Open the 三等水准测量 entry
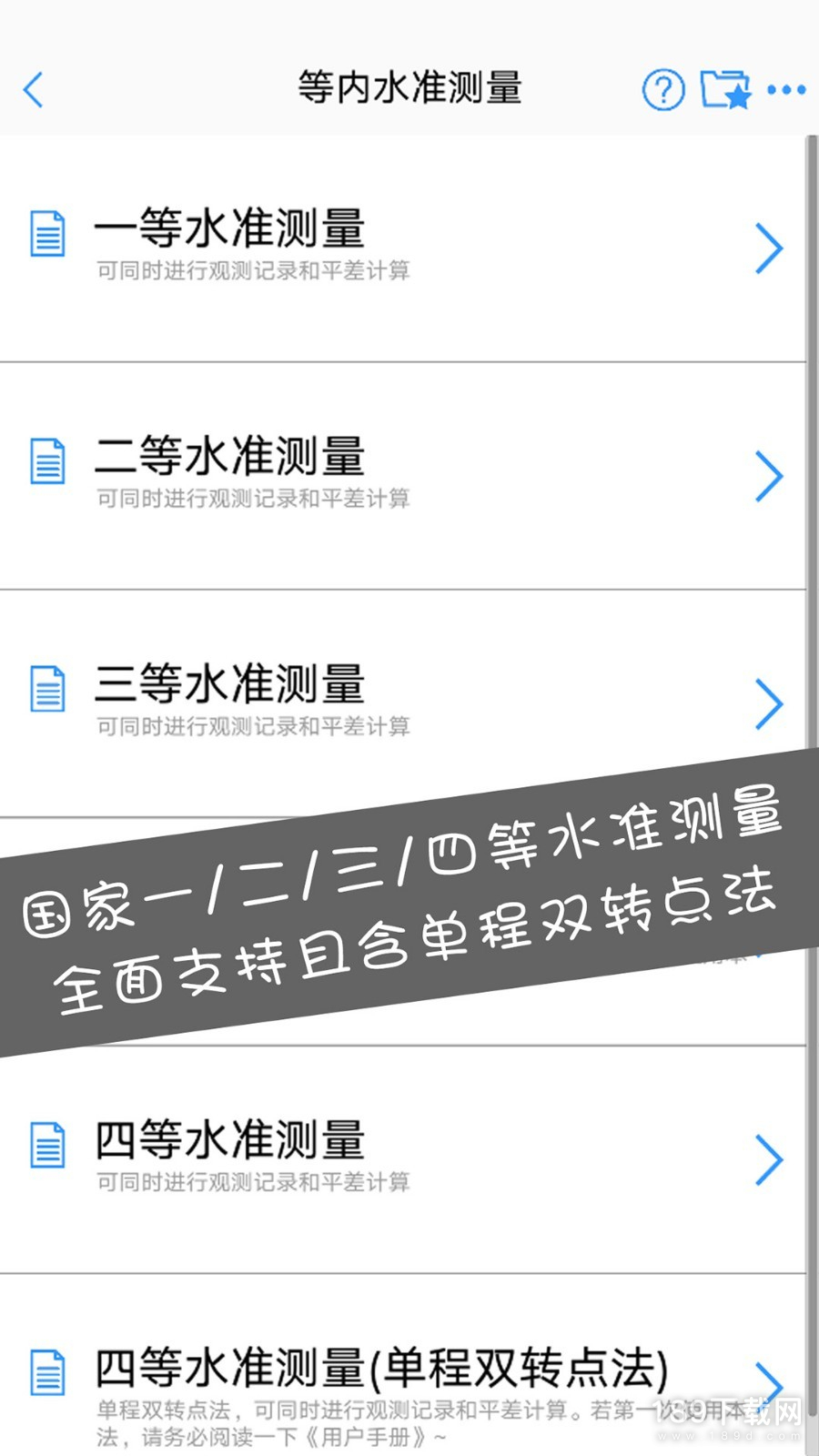819x1456 pixels. click(400, 703)
